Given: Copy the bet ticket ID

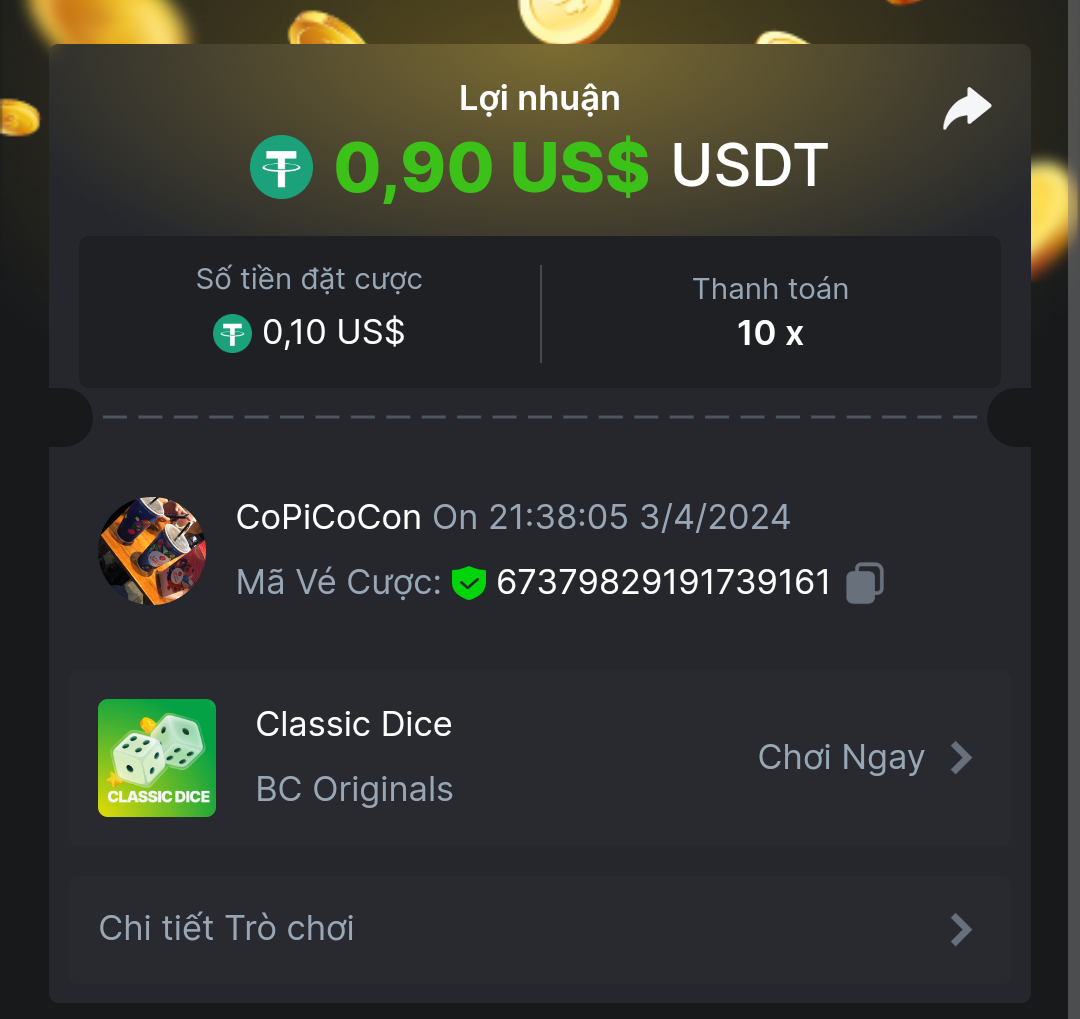Looking at the screenshot, I should point(864,583).
